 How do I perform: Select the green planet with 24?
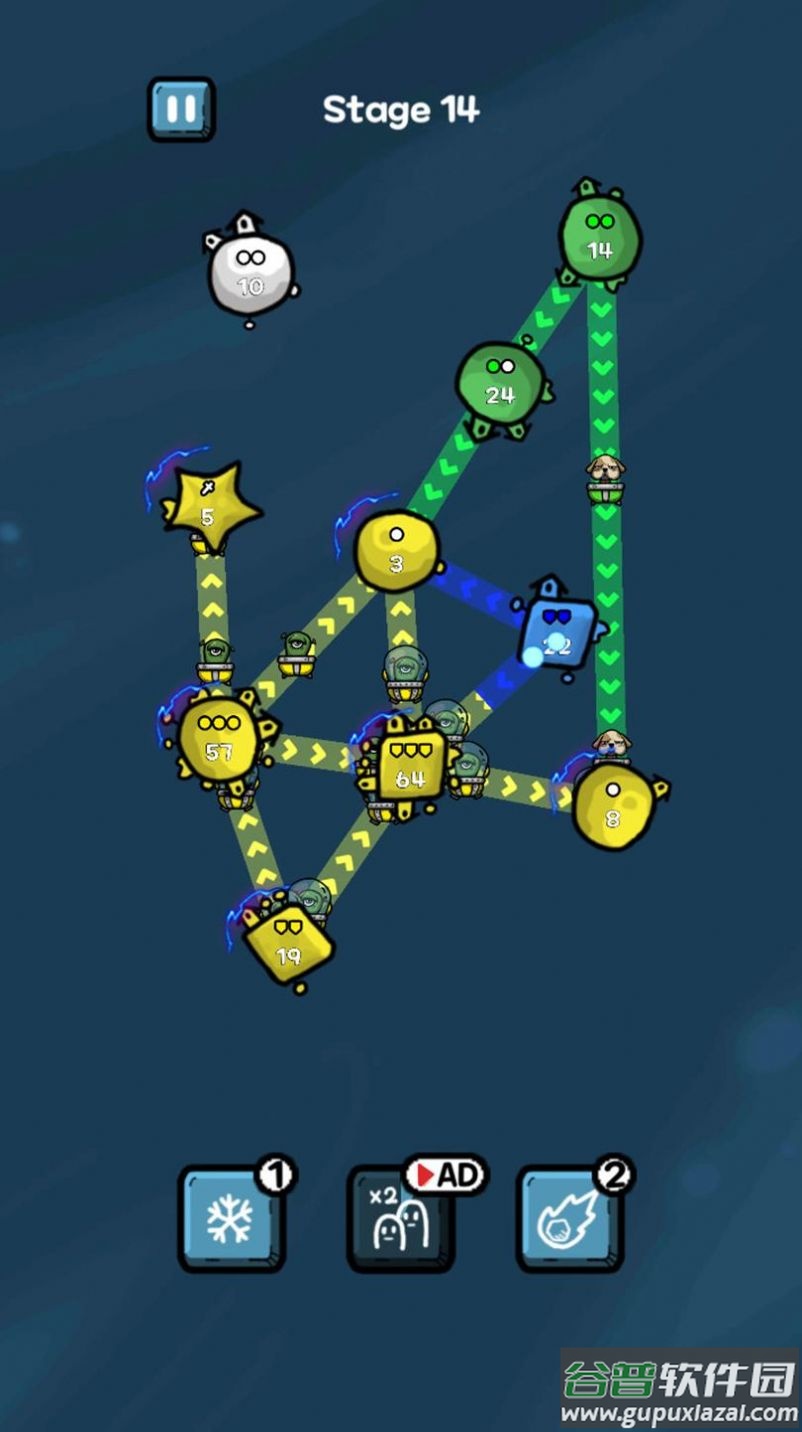coord(500,384)
